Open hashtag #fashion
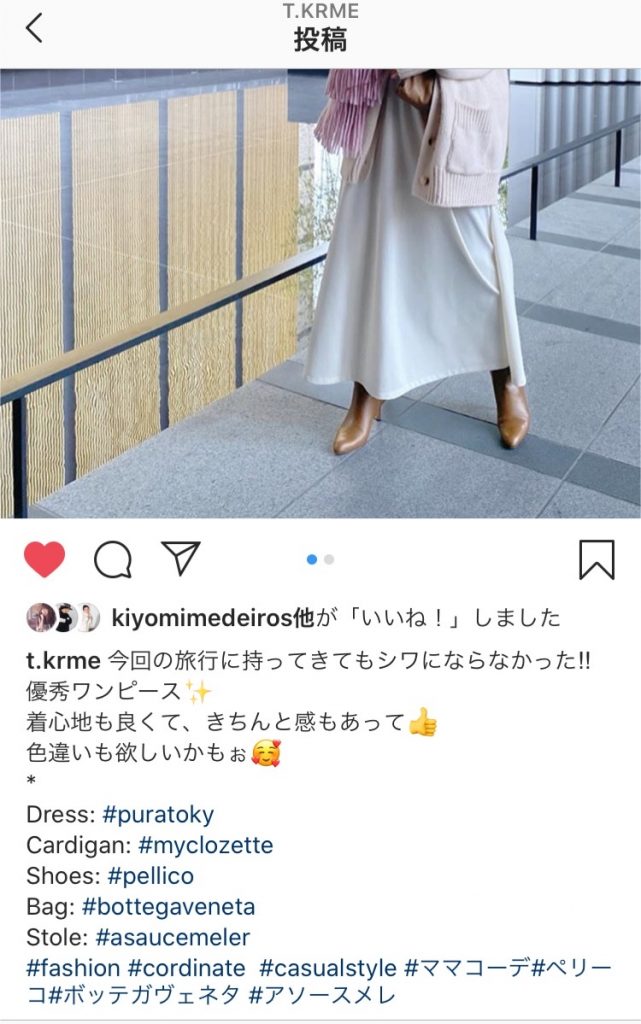 (73, 968)
